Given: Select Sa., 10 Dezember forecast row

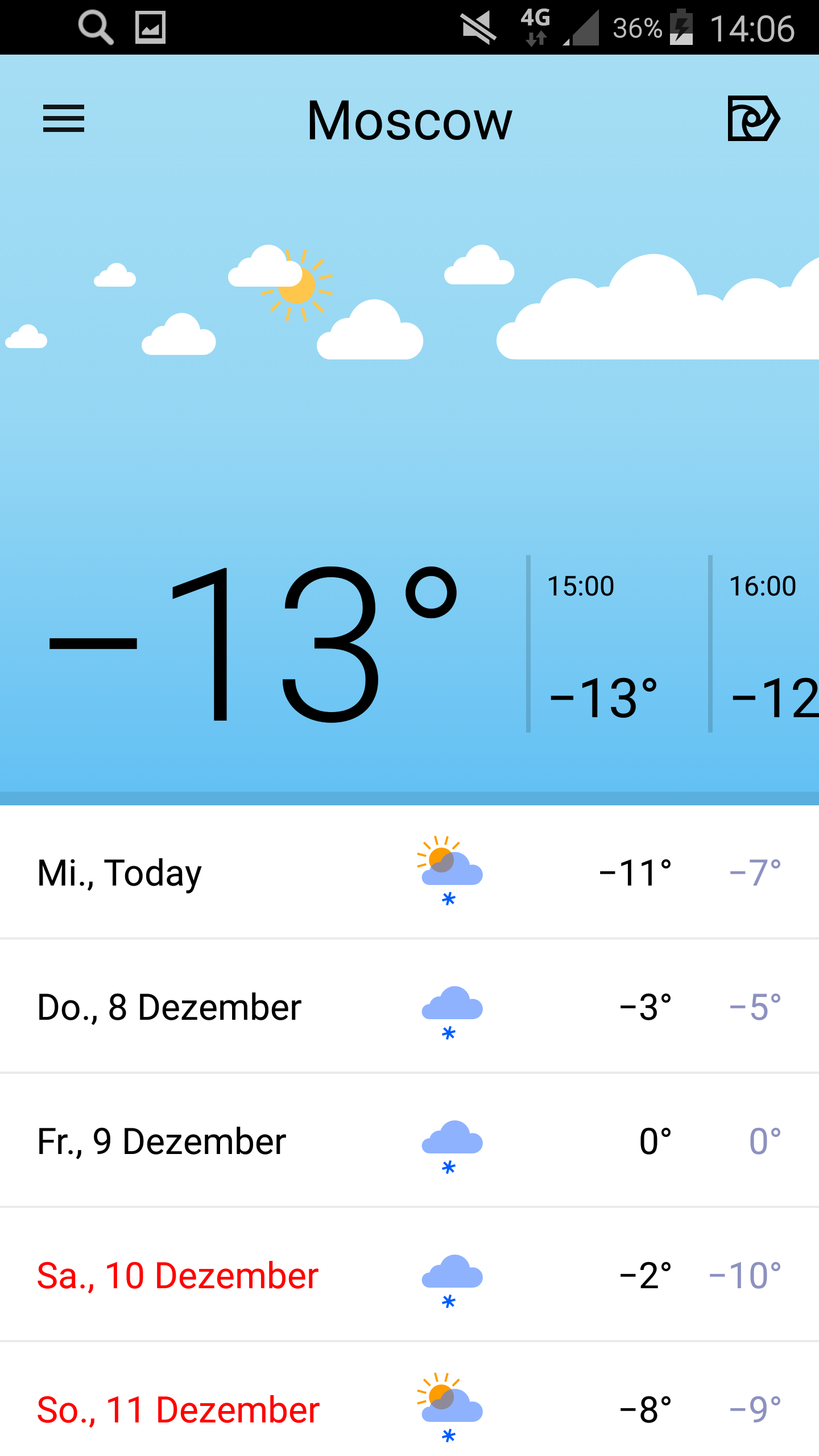Looking at the screenshot, I should 409,1275.
